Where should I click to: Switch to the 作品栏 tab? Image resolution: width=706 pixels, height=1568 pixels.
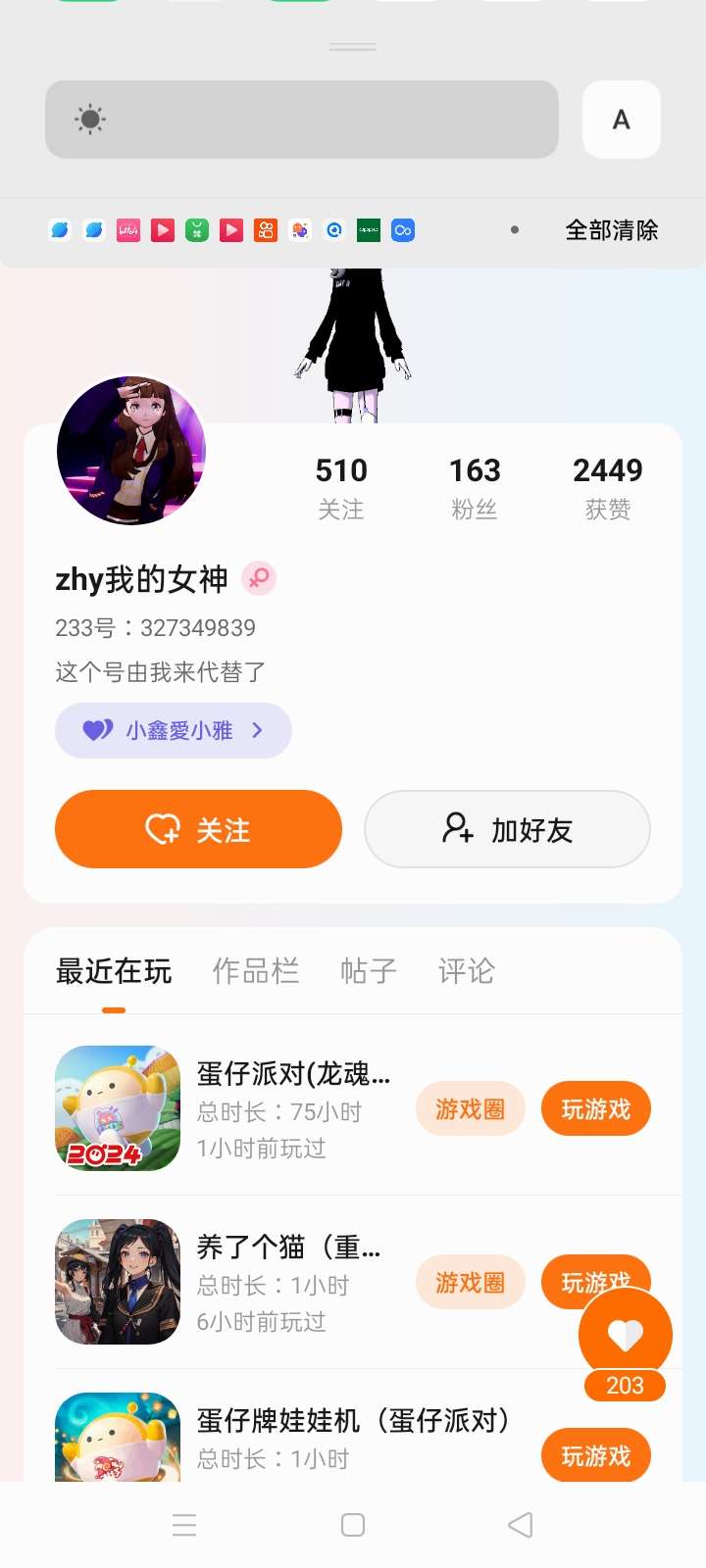tap(255, 971)
